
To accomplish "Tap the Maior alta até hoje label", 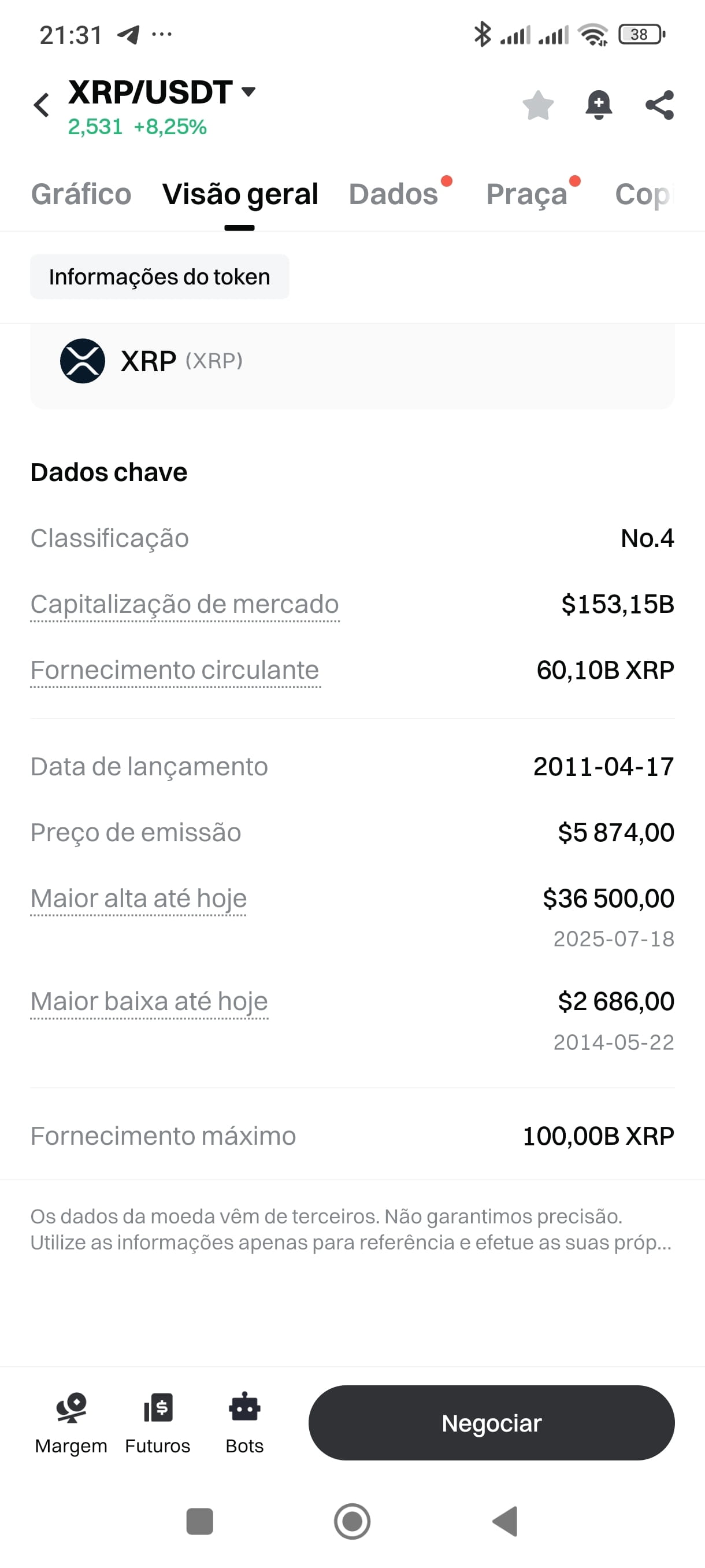I will tap(139, 898).
